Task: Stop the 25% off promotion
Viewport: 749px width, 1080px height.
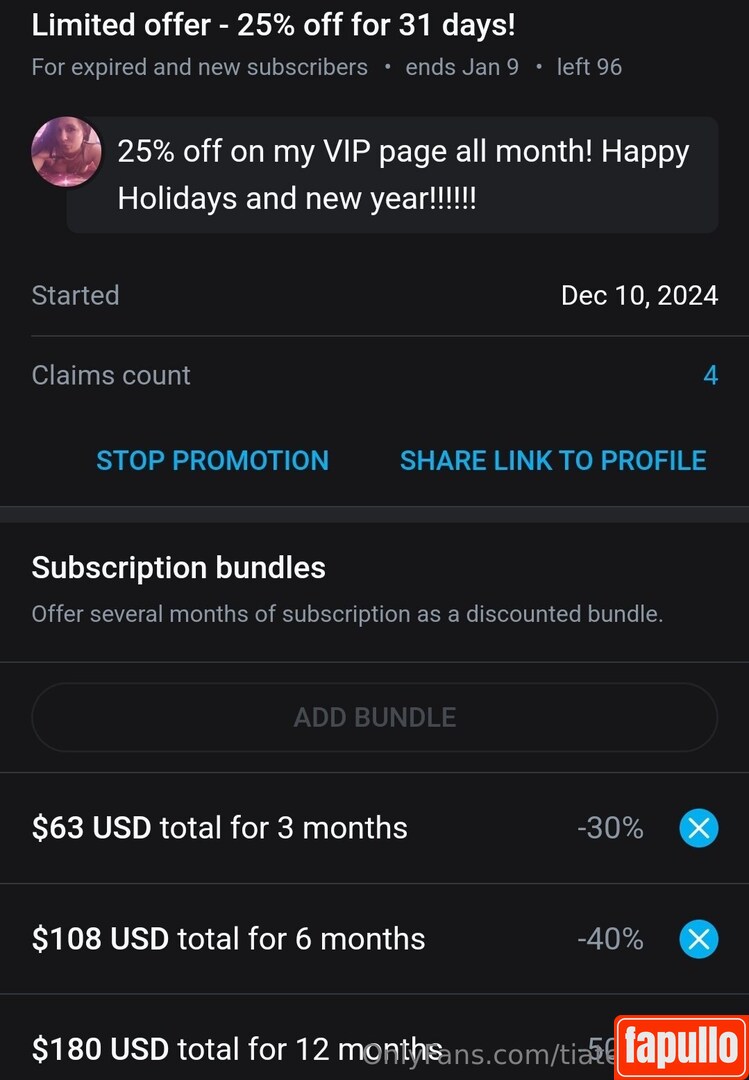Action: (212, 460)
